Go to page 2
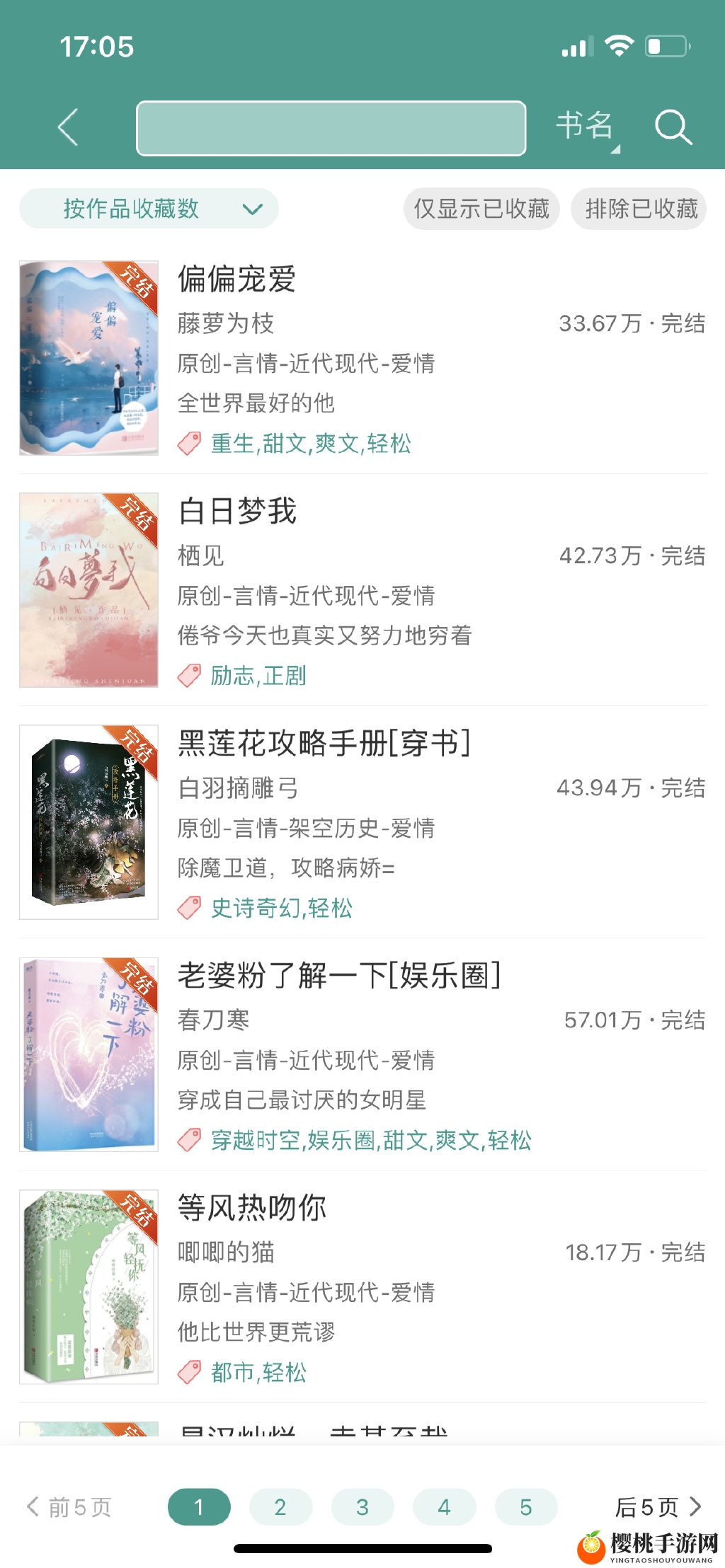The width and height of the screenshot is (725, 1568). tap(280, 1507)
